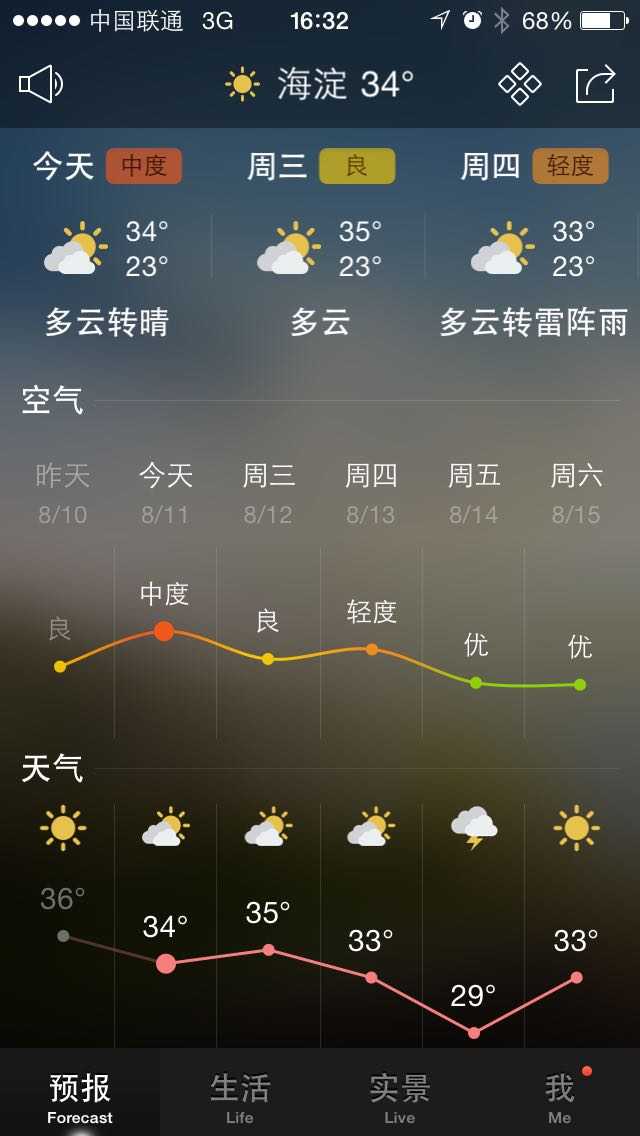
Task: Go to the 我 Me tab
Action: tap(560, 1096)
